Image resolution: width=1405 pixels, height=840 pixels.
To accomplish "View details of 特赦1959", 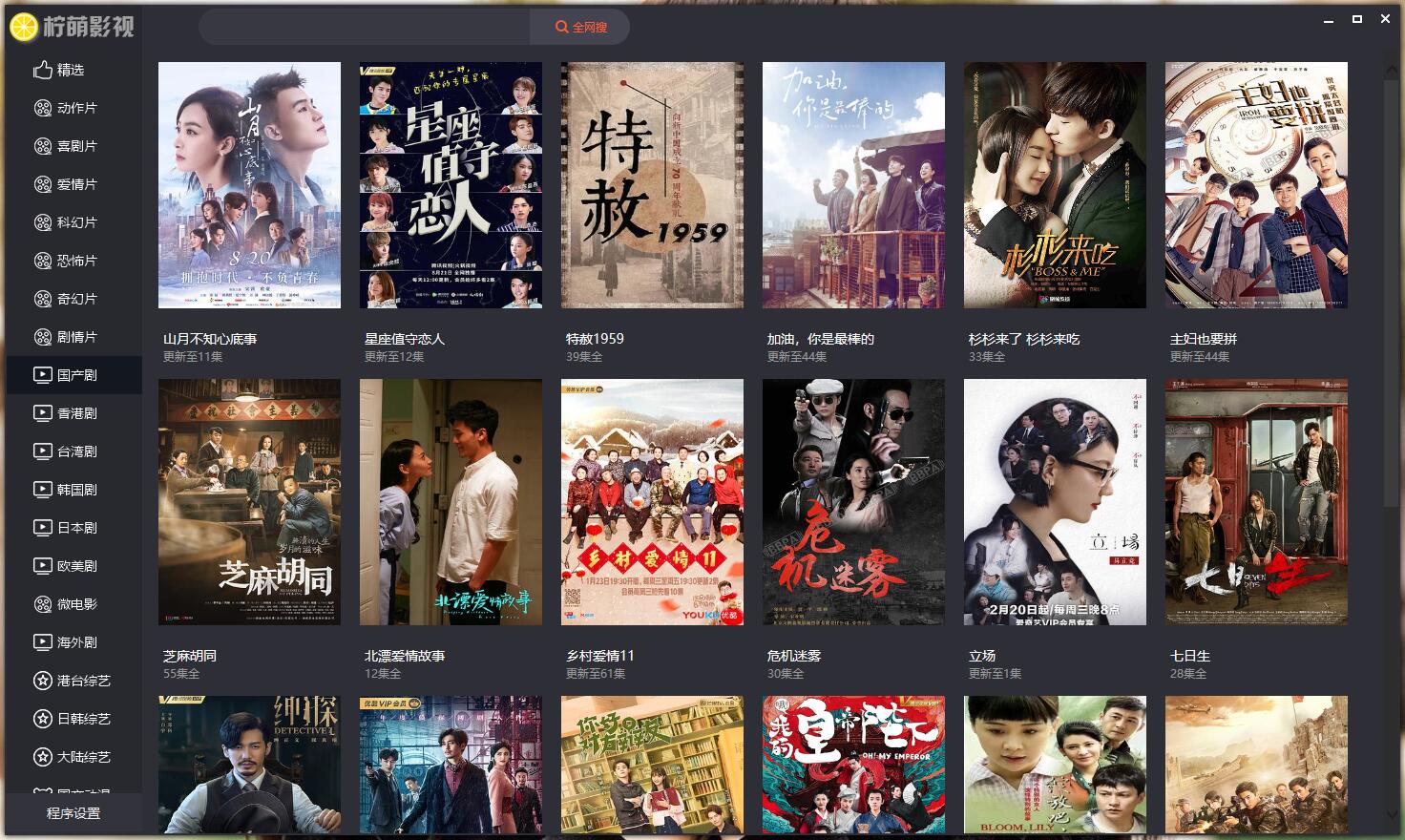I will pos(652,185).
